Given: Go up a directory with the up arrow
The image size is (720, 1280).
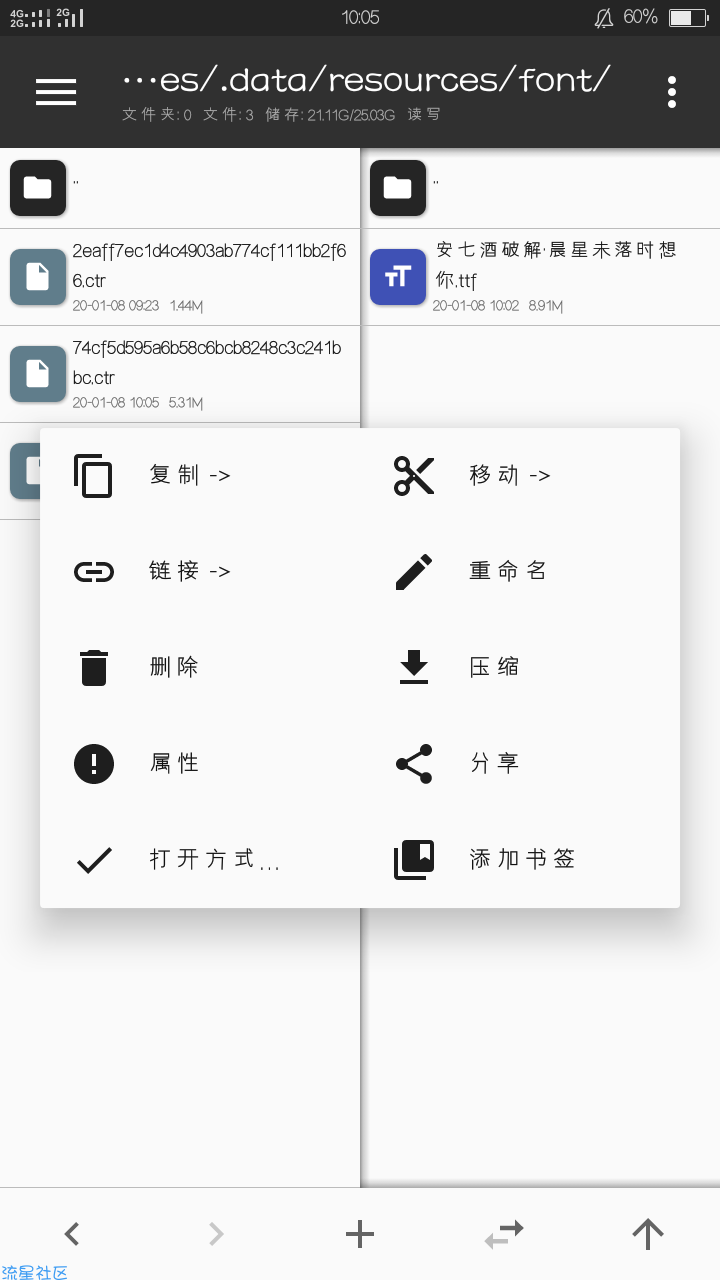Looking at the screenshot, I should click(x=648, y=1234).
